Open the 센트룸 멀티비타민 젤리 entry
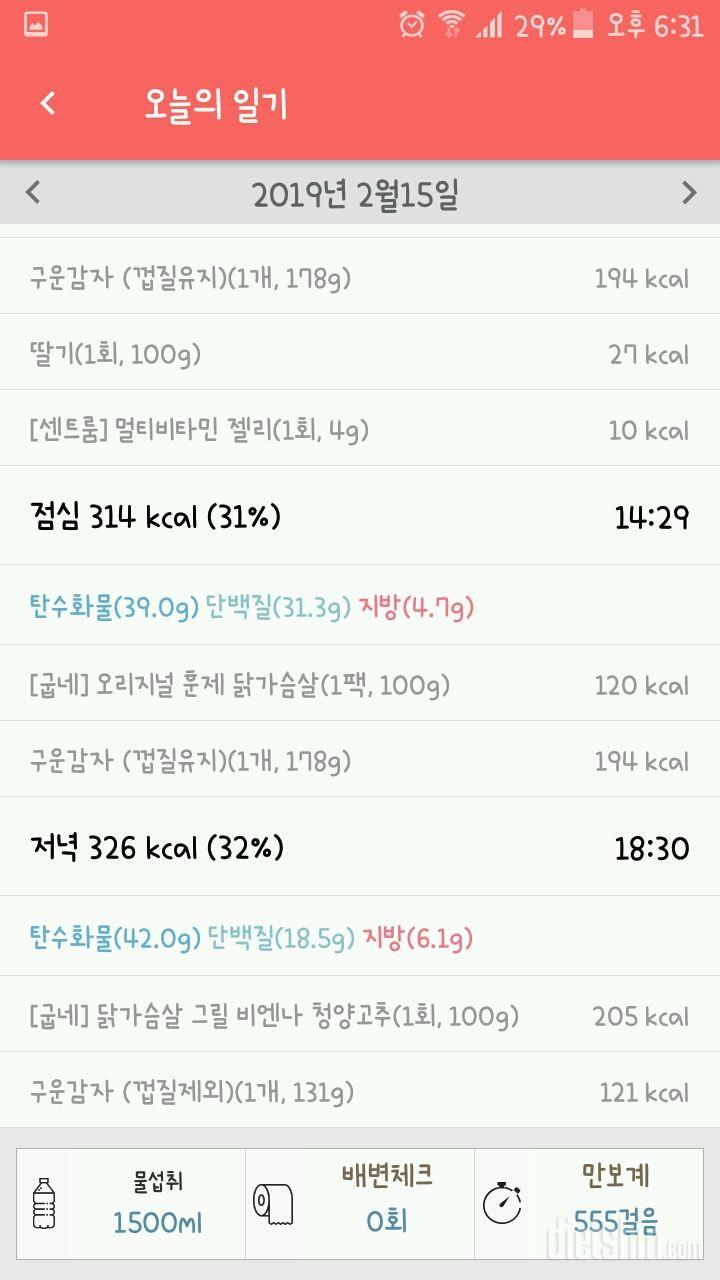Viewport: 720px width, 1280px height. coord(360,428)
